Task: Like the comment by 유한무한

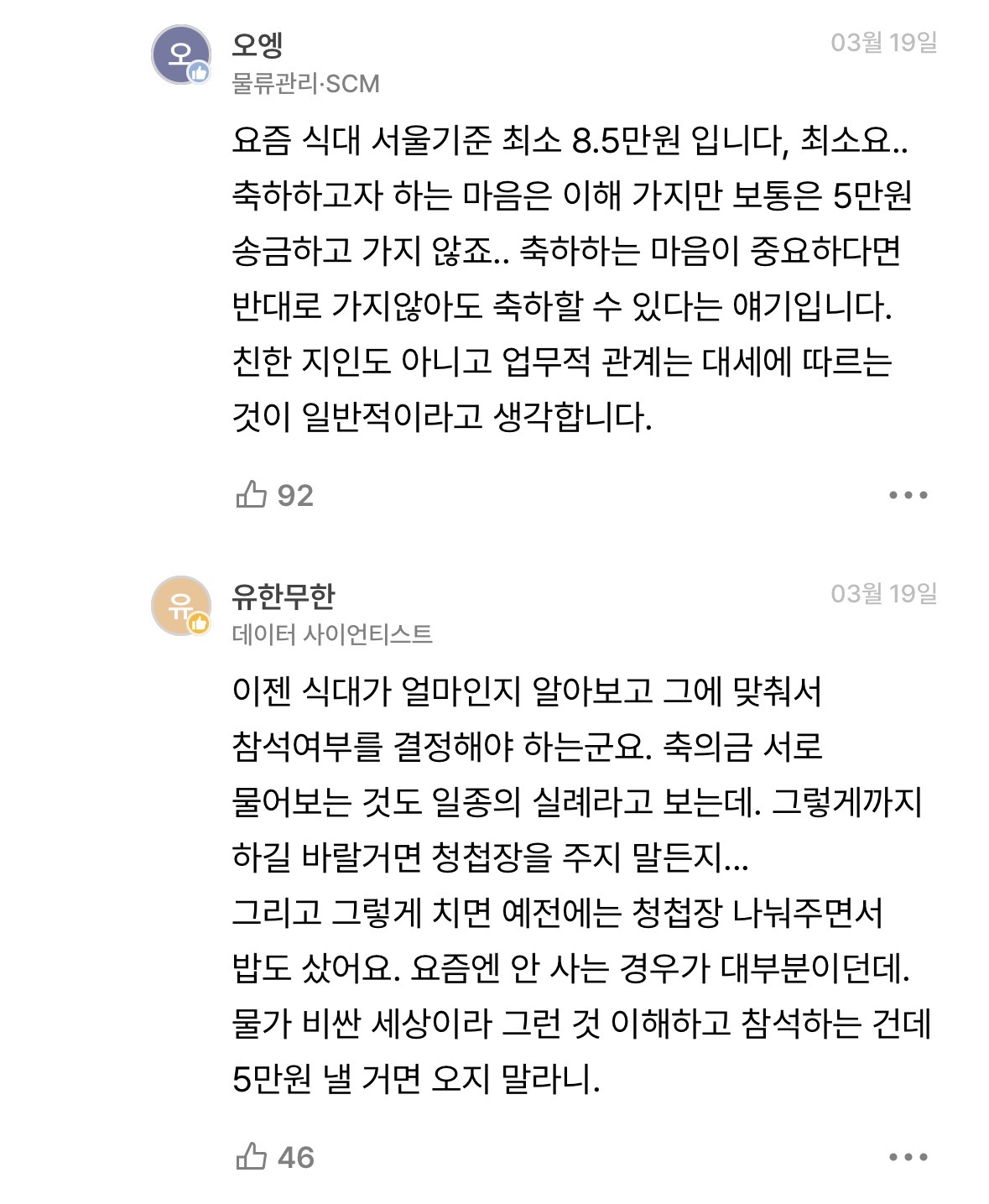Action: [251, 1157]
